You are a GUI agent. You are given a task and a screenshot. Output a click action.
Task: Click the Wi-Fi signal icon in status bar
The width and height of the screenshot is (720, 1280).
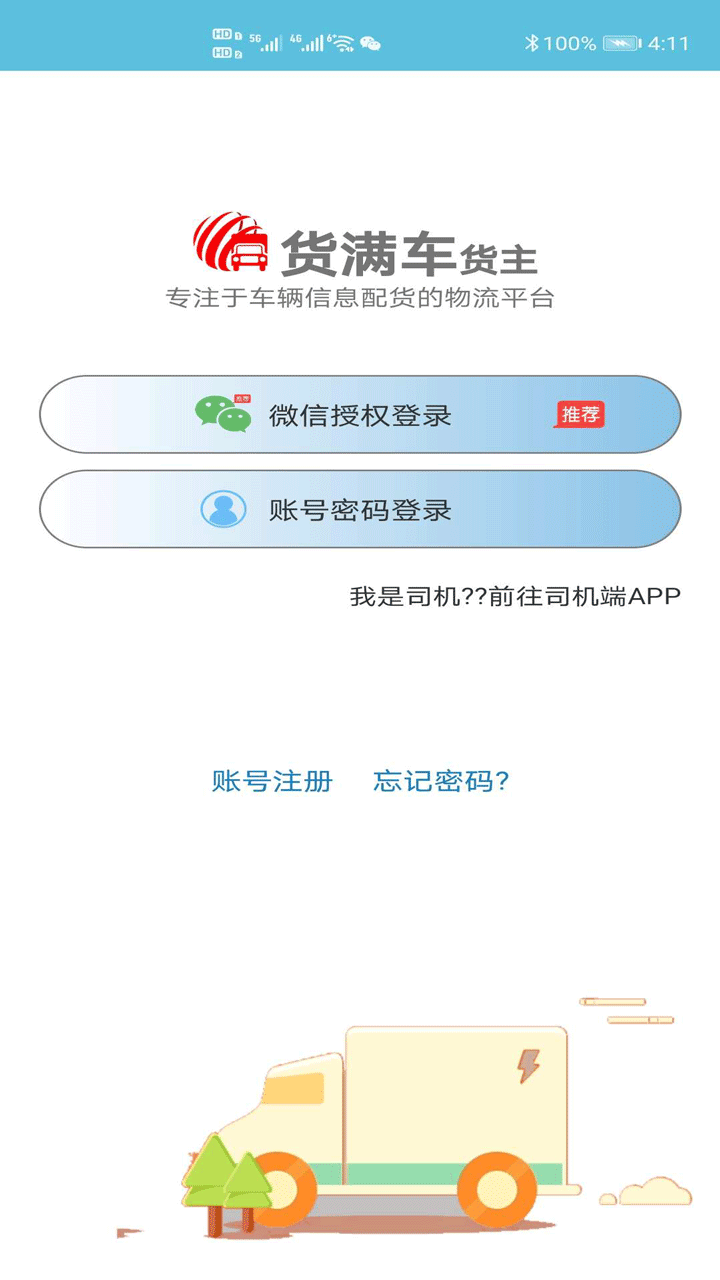[x=342, y=43]
